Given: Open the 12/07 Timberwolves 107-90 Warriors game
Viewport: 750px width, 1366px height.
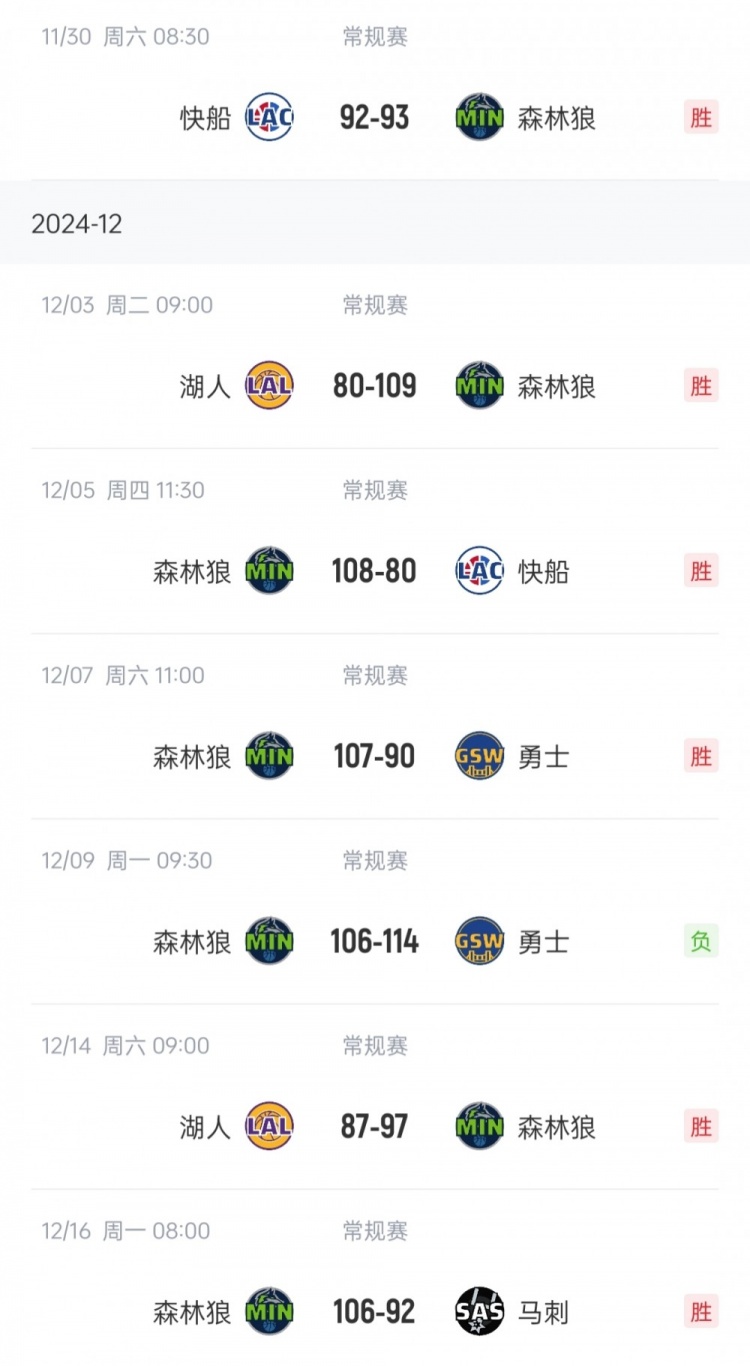Looking at the screenshot, I should 374,756.
